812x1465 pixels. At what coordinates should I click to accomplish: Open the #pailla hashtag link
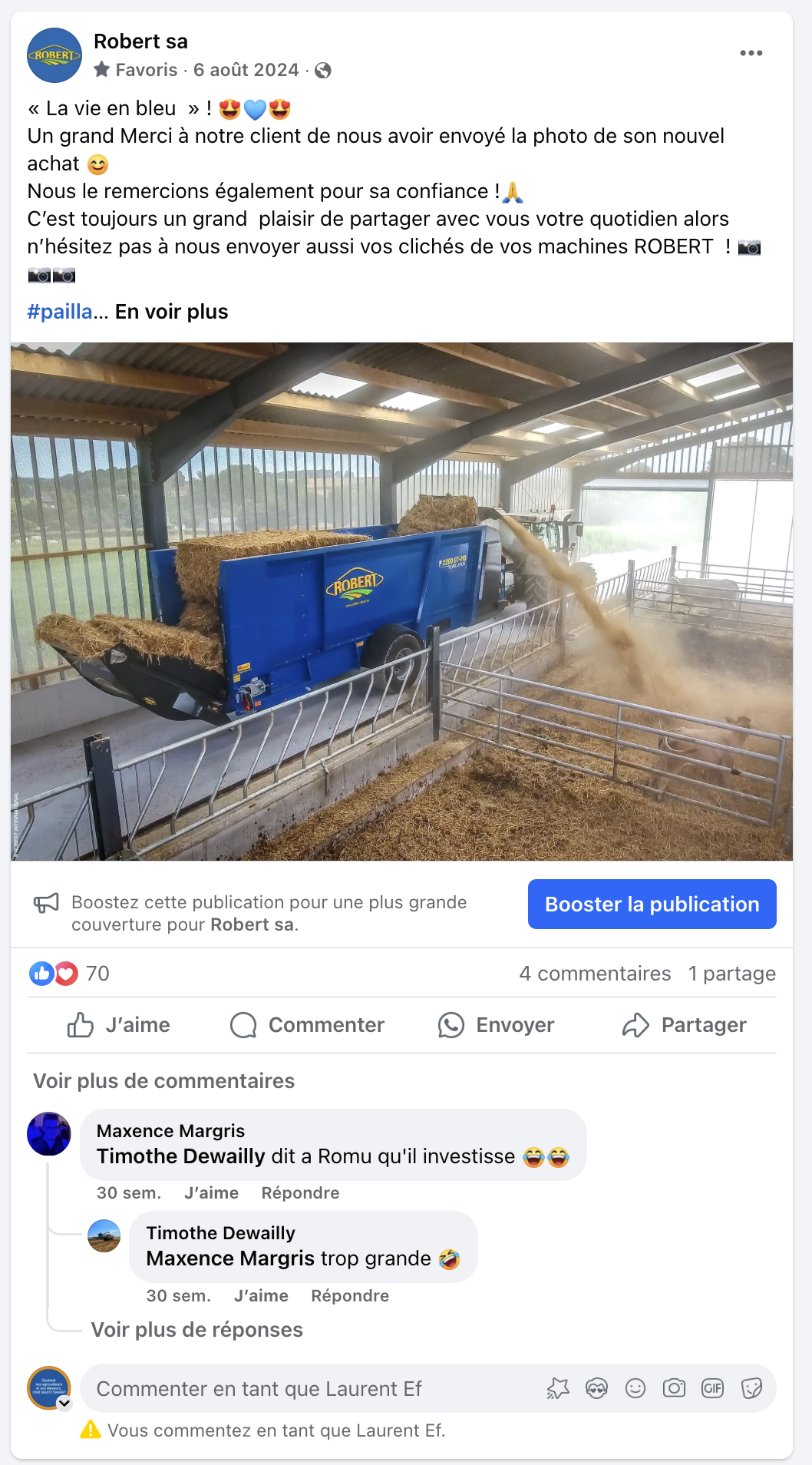pos(60,312)
